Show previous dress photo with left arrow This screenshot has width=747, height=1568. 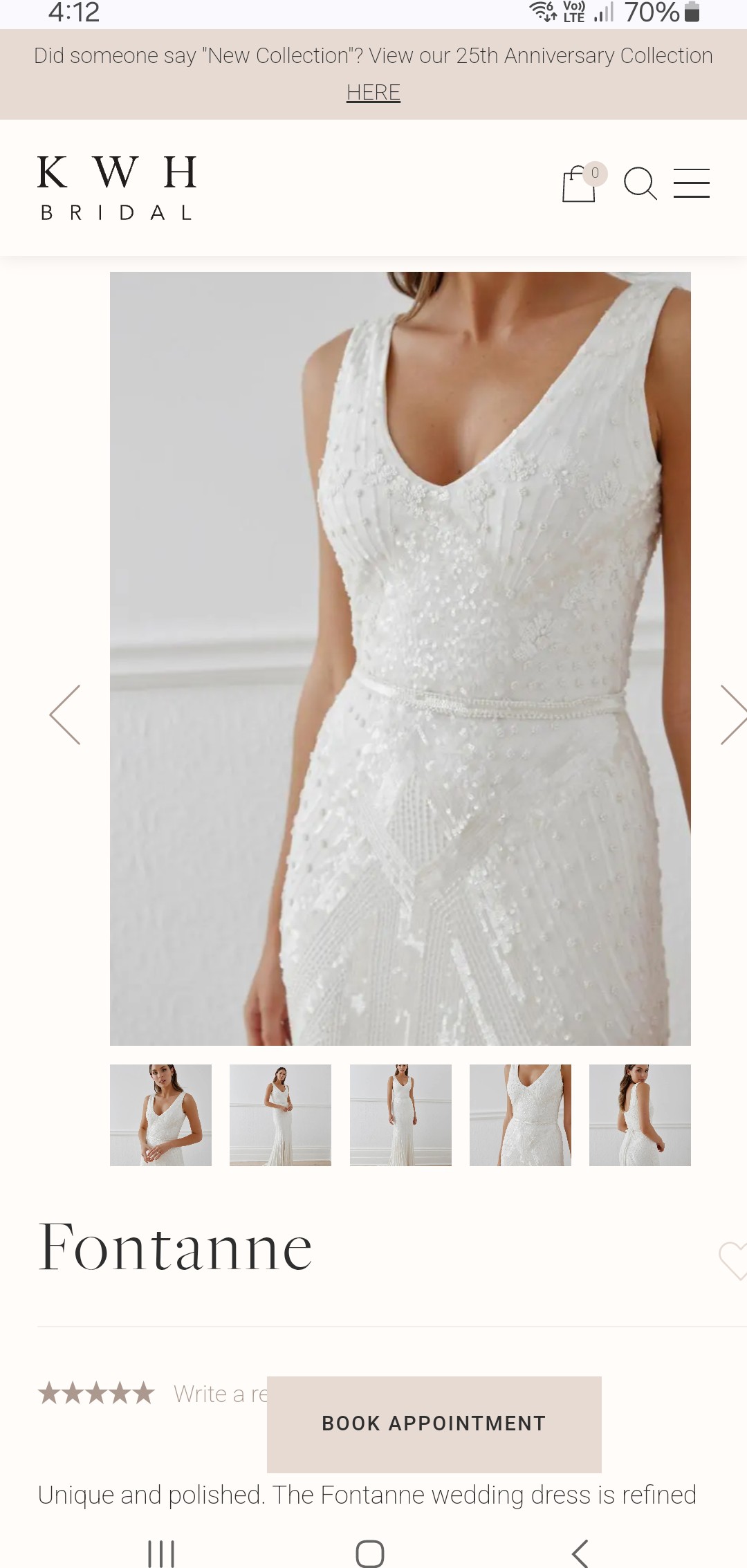(x=65, y=714)
